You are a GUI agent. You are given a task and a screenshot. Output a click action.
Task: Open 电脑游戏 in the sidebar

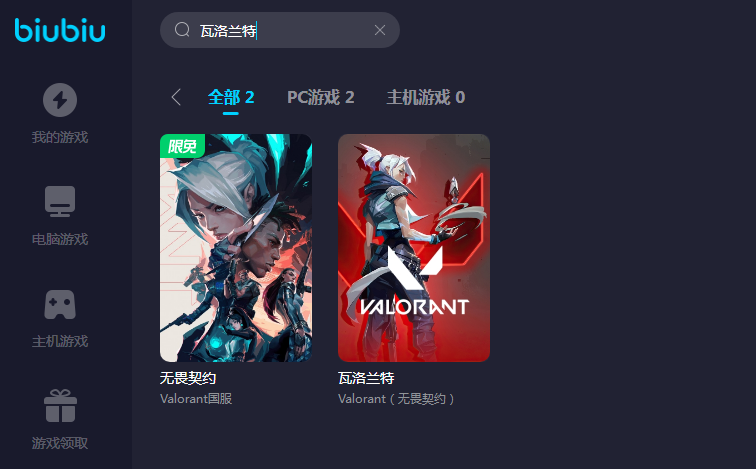coord(60,215)
